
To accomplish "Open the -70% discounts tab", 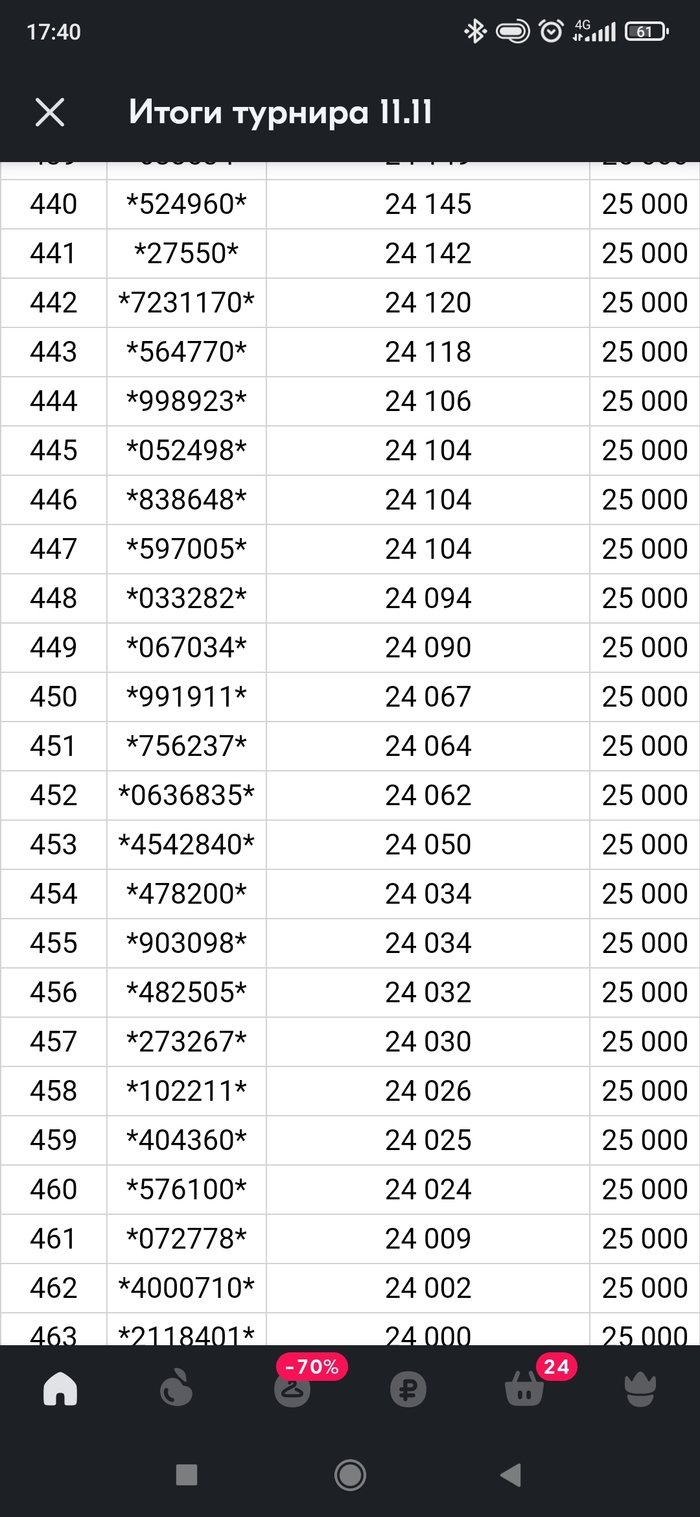I will click(293, 1388).
